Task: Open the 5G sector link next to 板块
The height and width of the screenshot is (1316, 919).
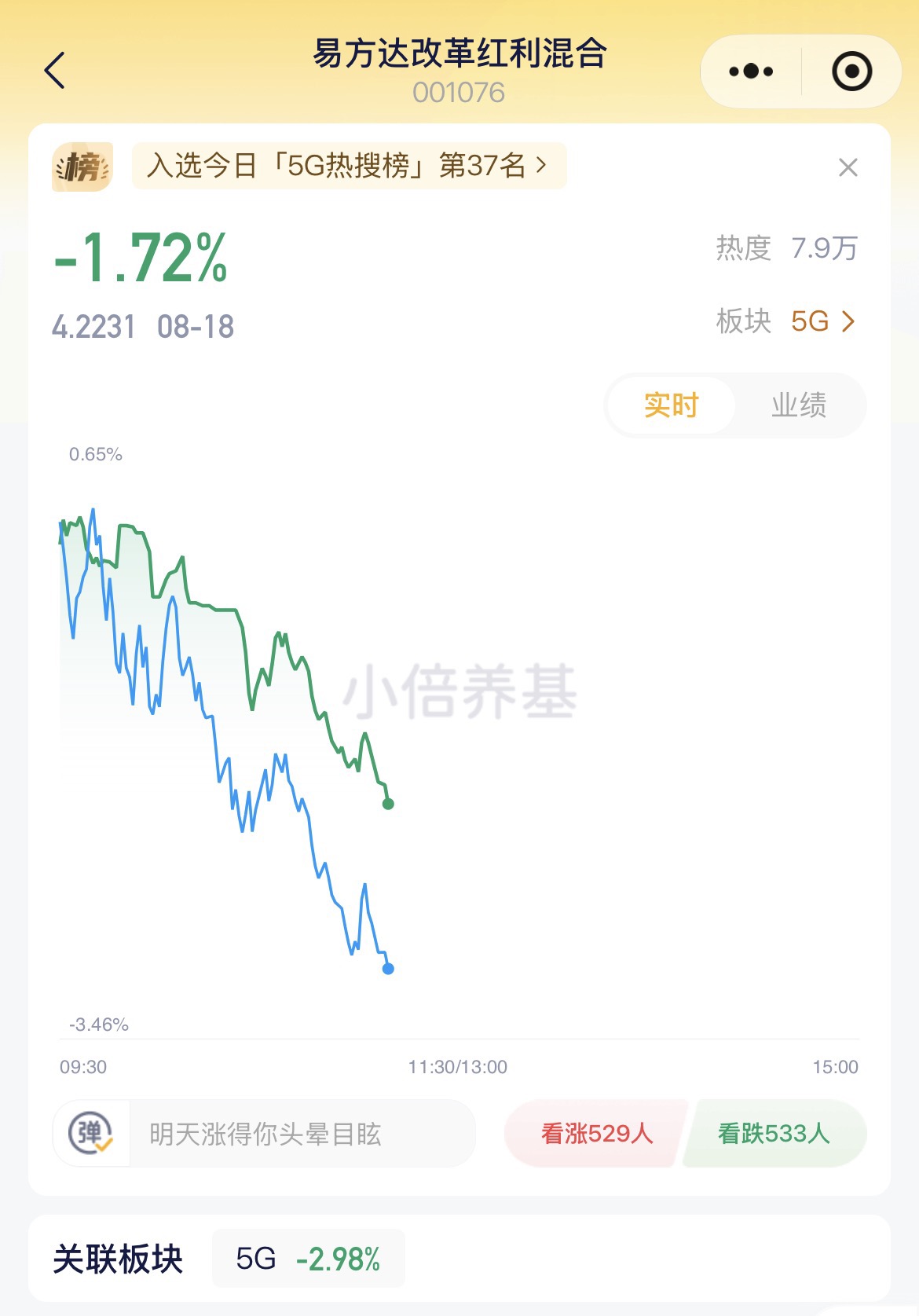Action: coord(823,321)
